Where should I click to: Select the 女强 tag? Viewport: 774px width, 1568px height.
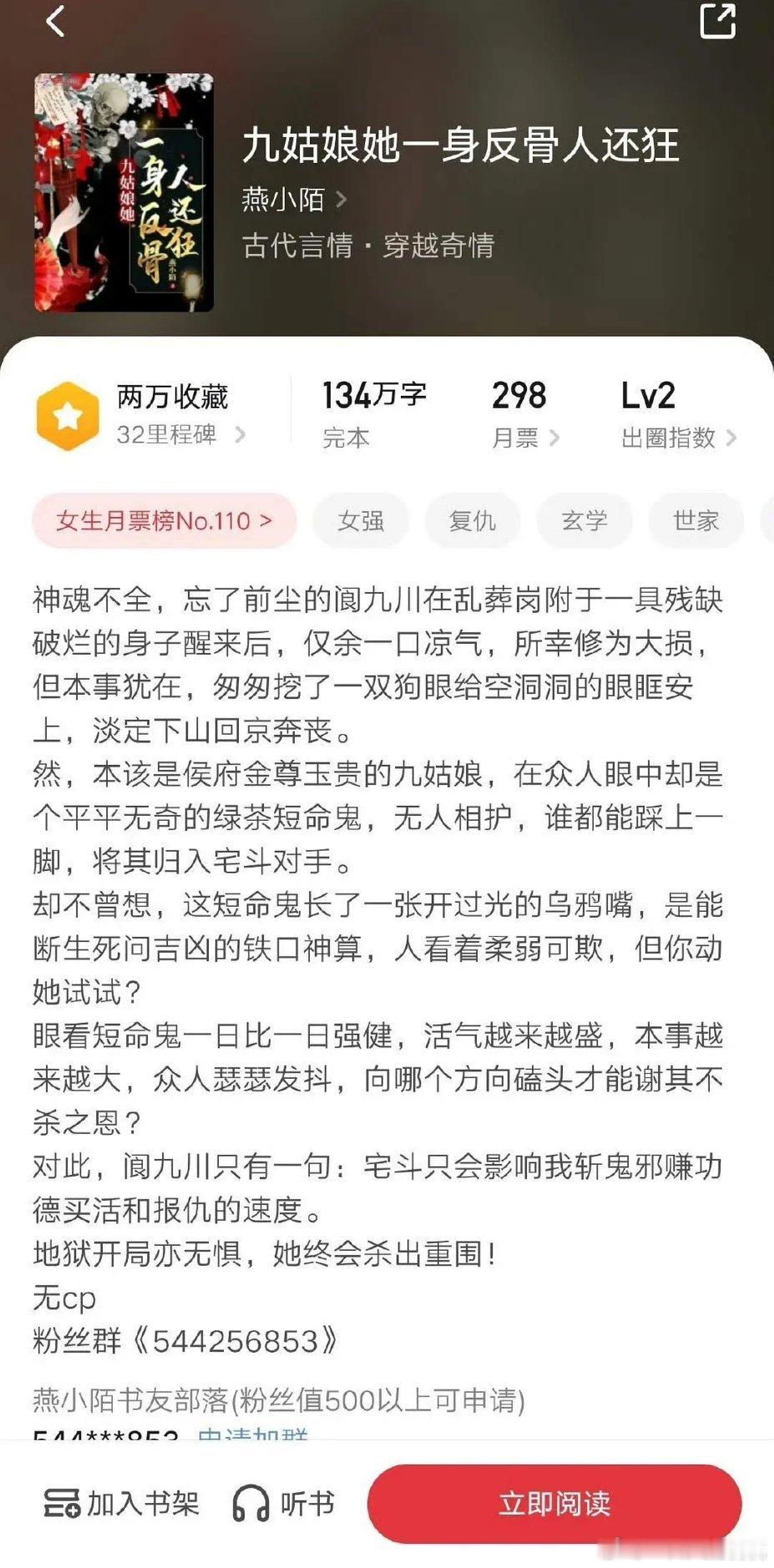click(x=362, y=520)
